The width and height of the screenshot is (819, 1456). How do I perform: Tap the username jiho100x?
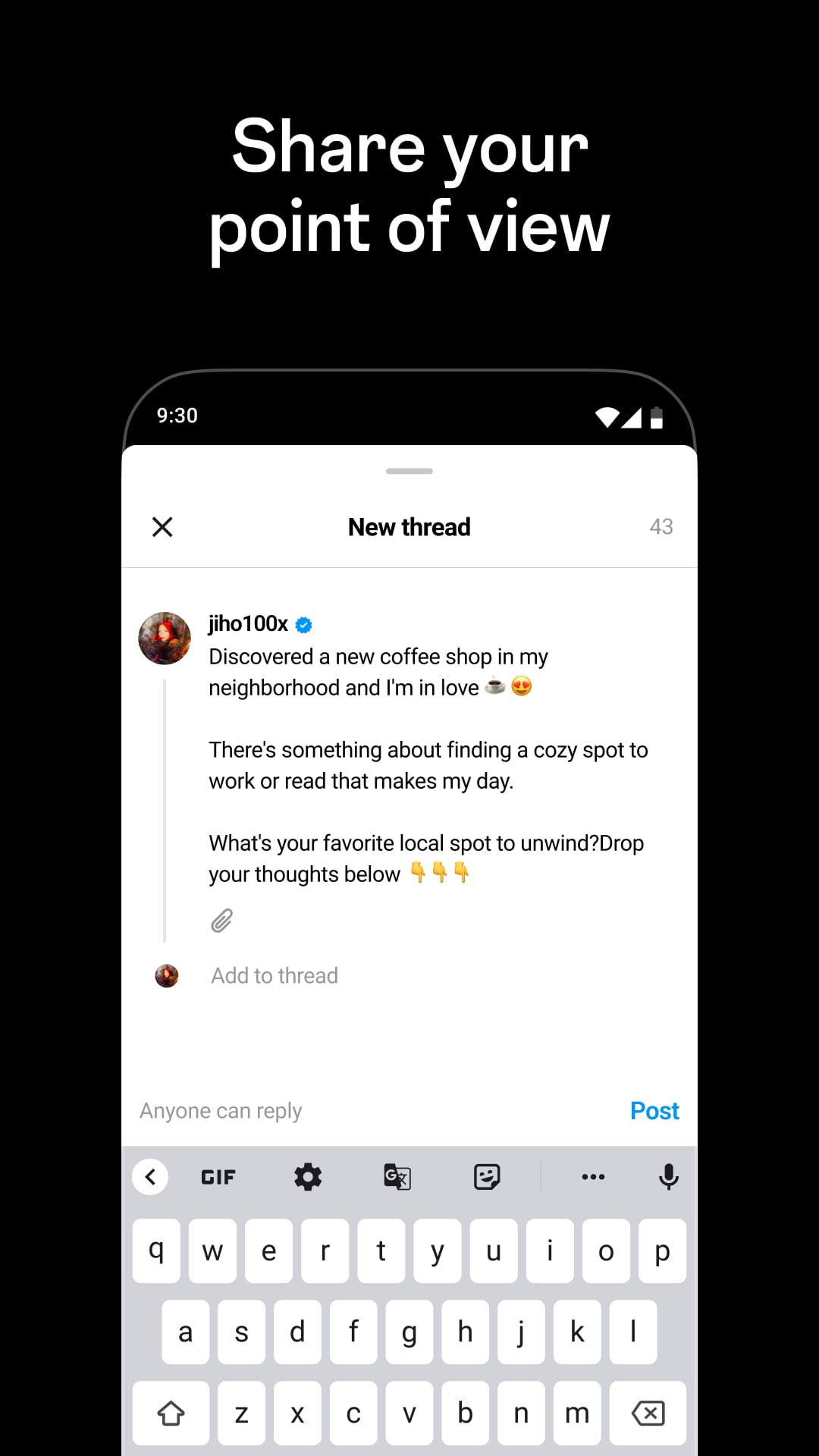pyautogui.click(x=248, y=624)
